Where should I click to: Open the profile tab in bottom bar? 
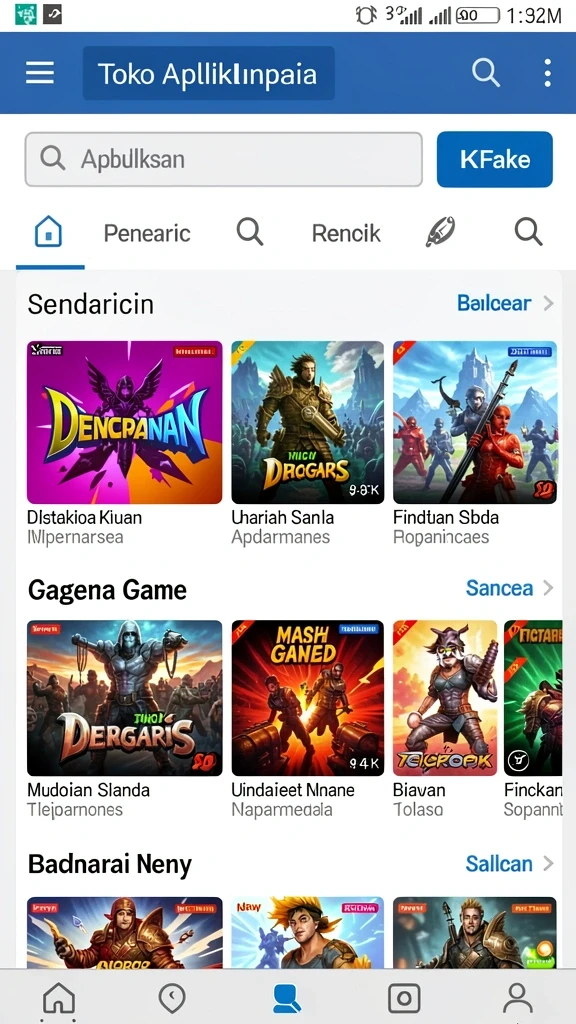[x=517, y=999]
